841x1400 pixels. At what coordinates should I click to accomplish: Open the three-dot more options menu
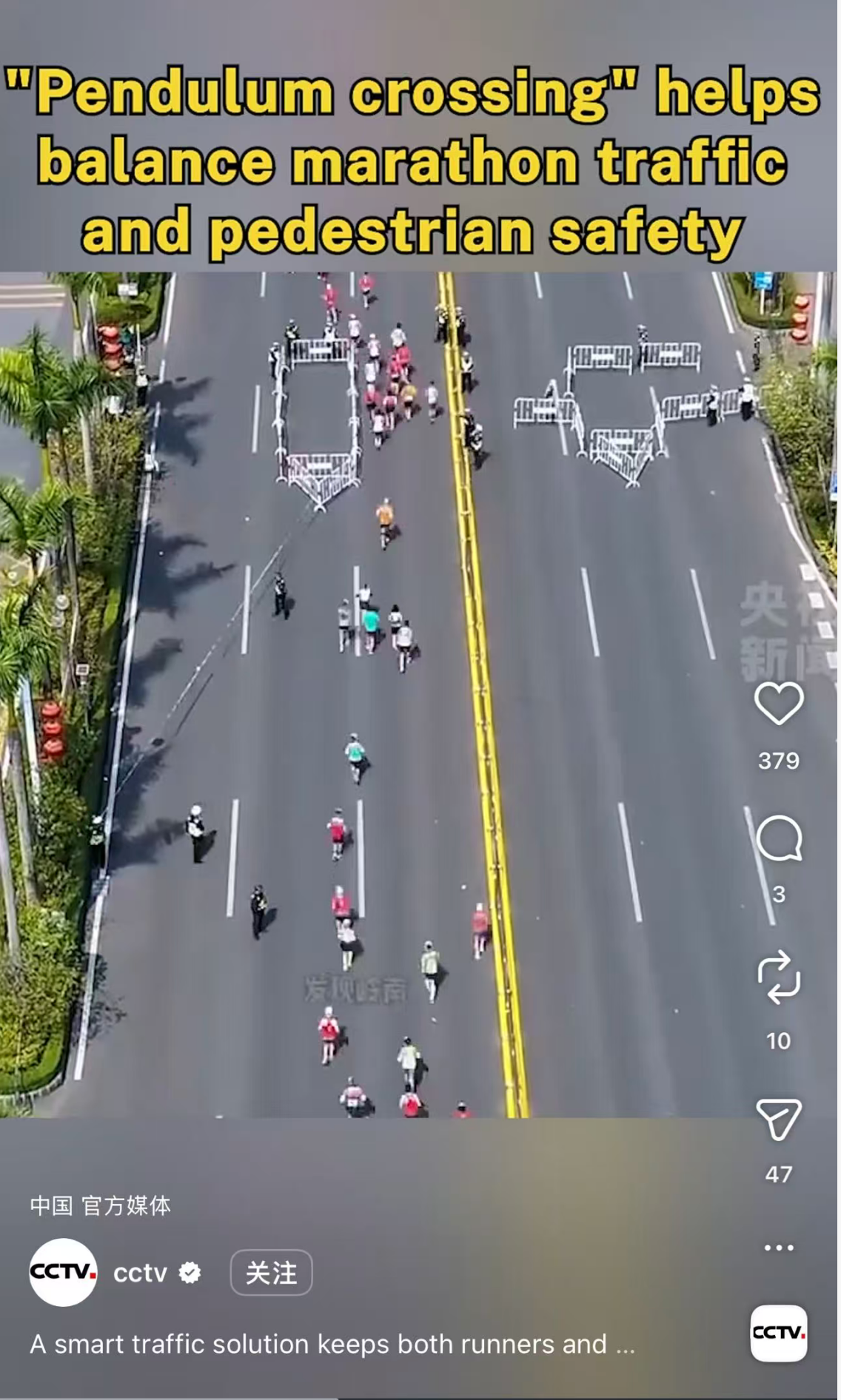point(778,1248)
